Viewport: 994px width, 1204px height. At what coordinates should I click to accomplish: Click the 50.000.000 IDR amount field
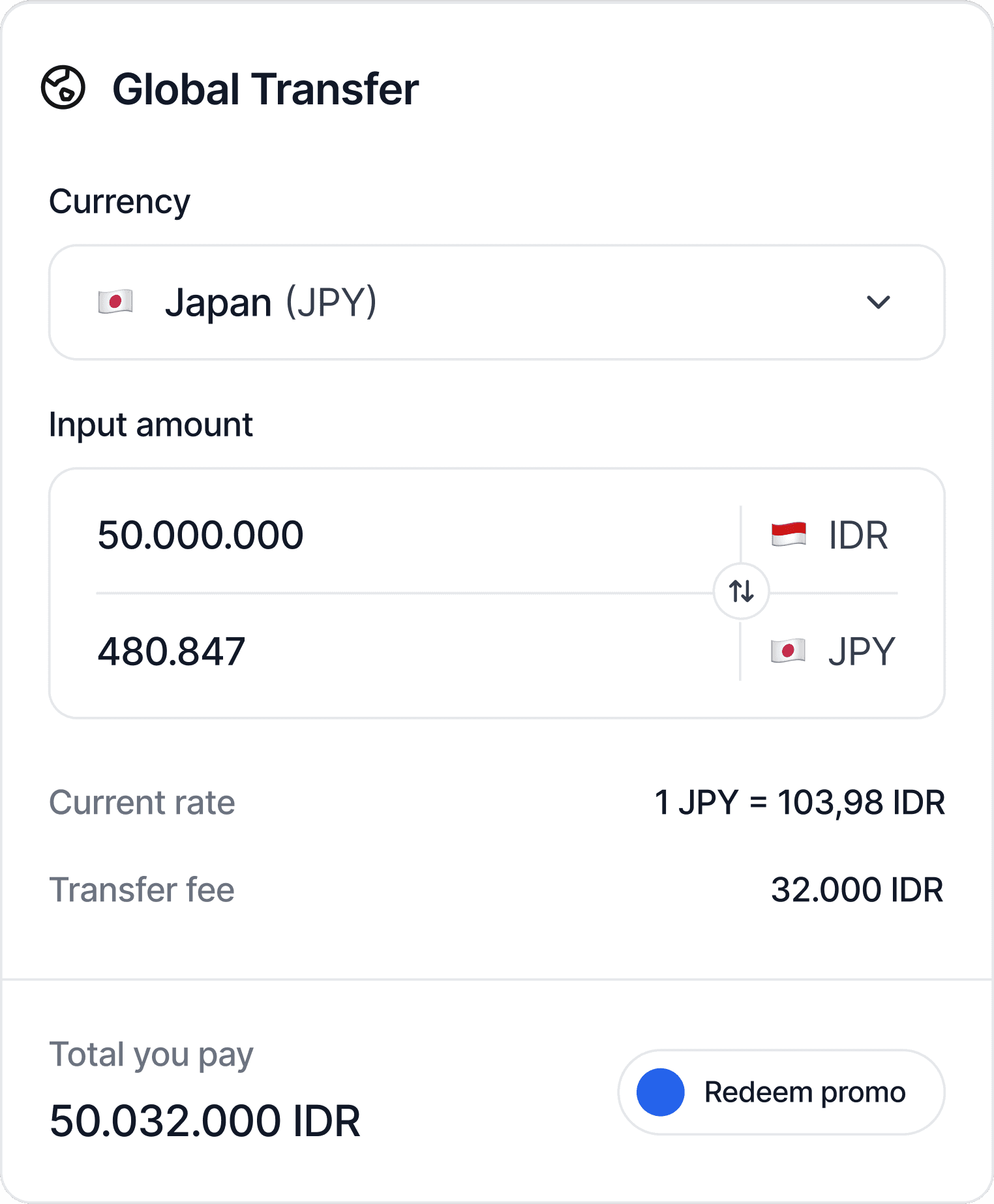click(x=201, y=534)
